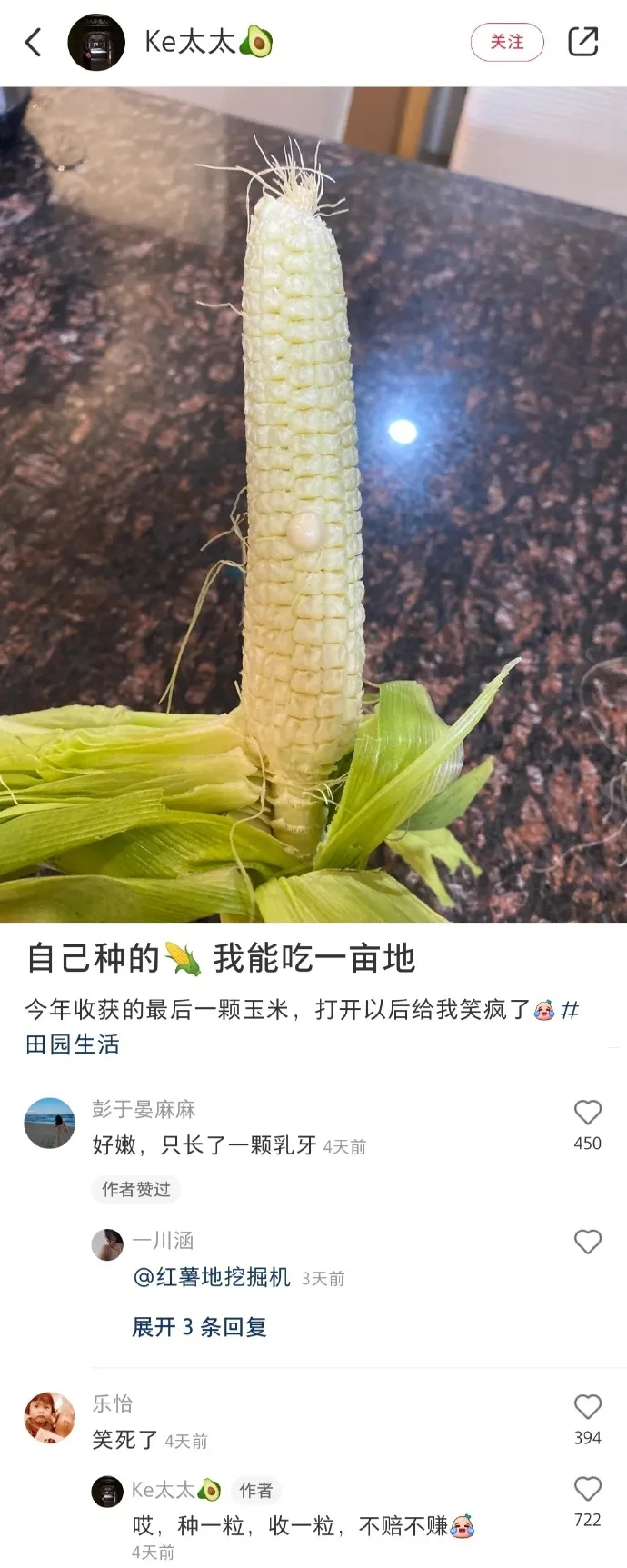Like the author's reply with 722 likes

(587, 1489)
